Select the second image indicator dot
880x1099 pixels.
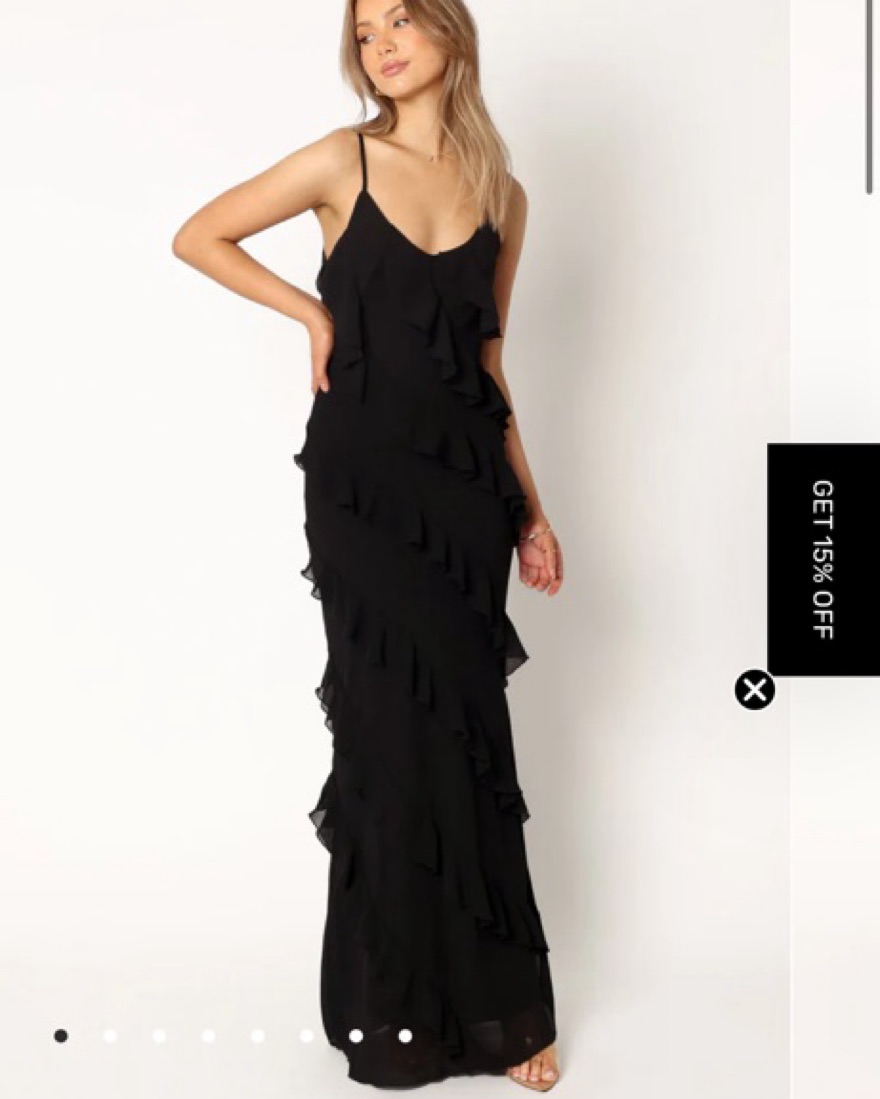coord(110,1036)
